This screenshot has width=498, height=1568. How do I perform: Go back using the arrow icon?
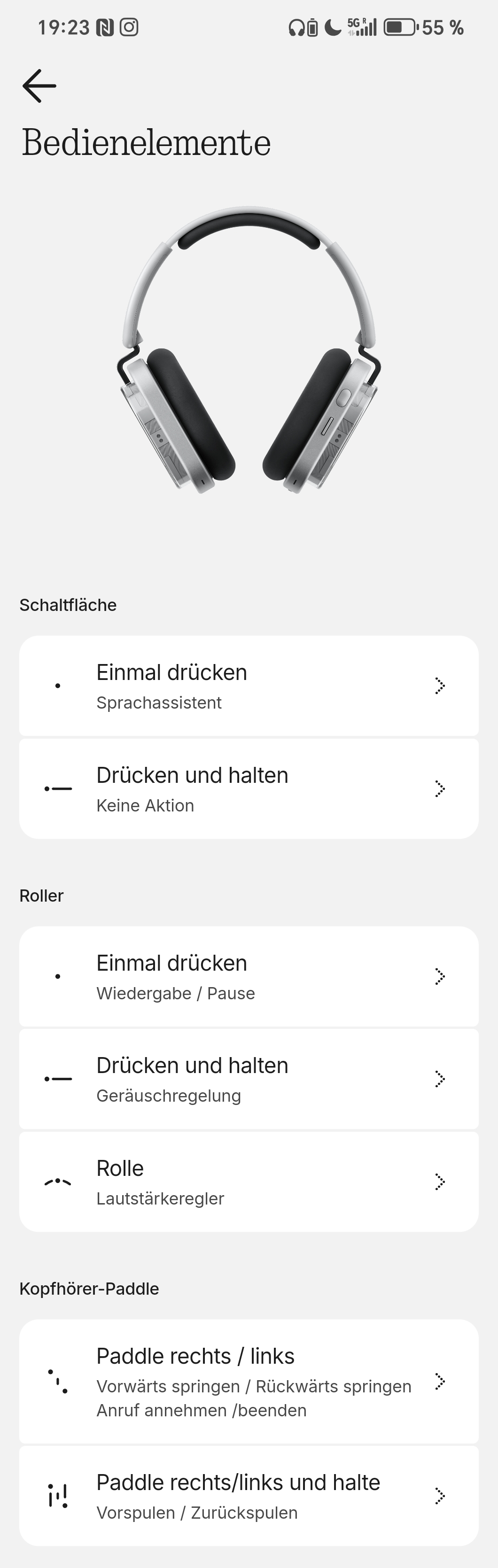[39, 86]
